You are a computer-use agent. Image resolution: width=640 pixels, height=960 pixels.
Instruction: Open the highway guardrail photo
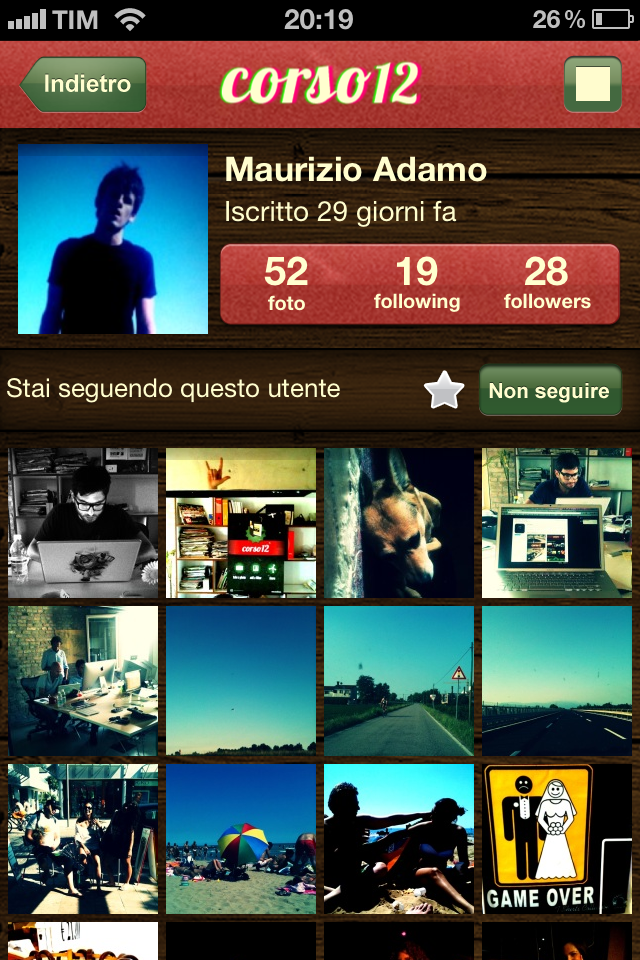tap(557, 681)
